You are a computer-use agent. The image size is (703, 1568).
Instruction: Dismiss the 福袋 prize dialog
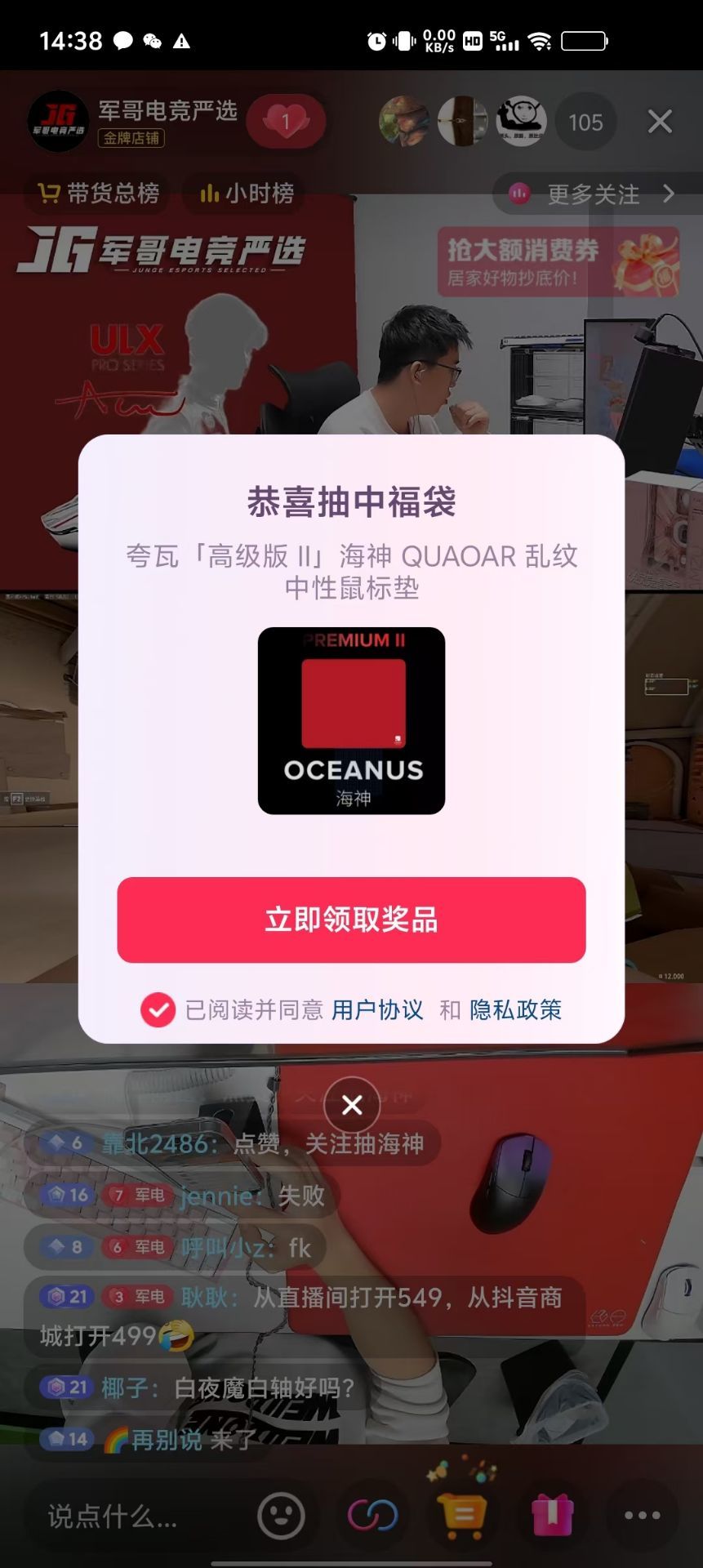352,1105
